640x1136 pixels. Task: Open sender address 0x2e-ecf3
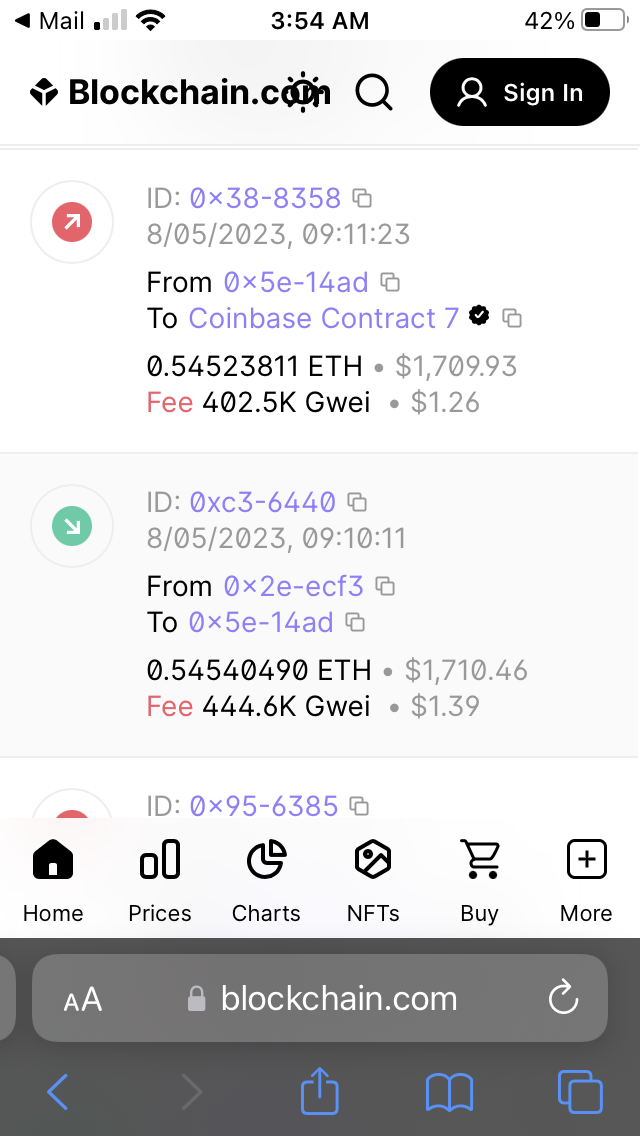(293, 586)
